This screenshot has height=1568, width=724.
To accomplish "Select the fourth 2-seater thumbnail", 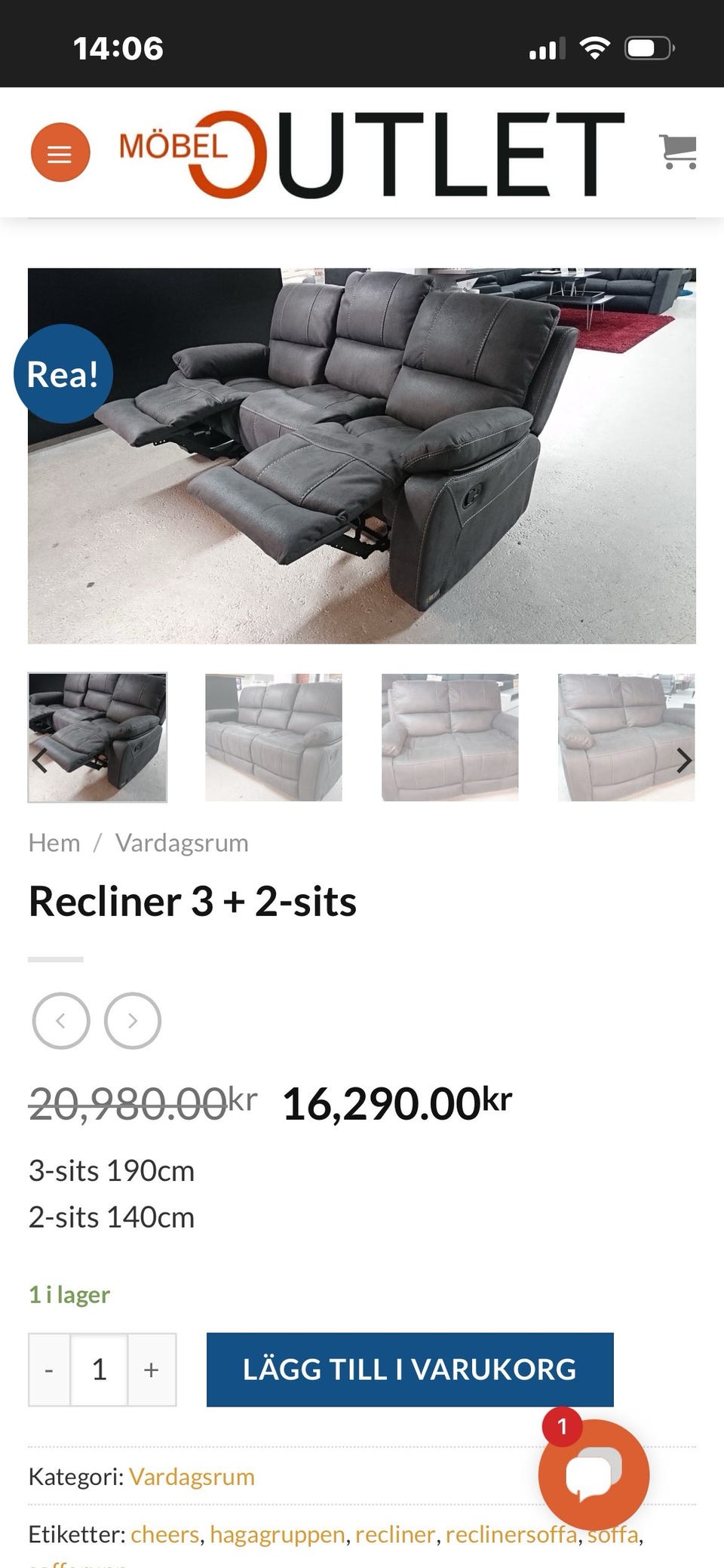I will coord(626,737).
